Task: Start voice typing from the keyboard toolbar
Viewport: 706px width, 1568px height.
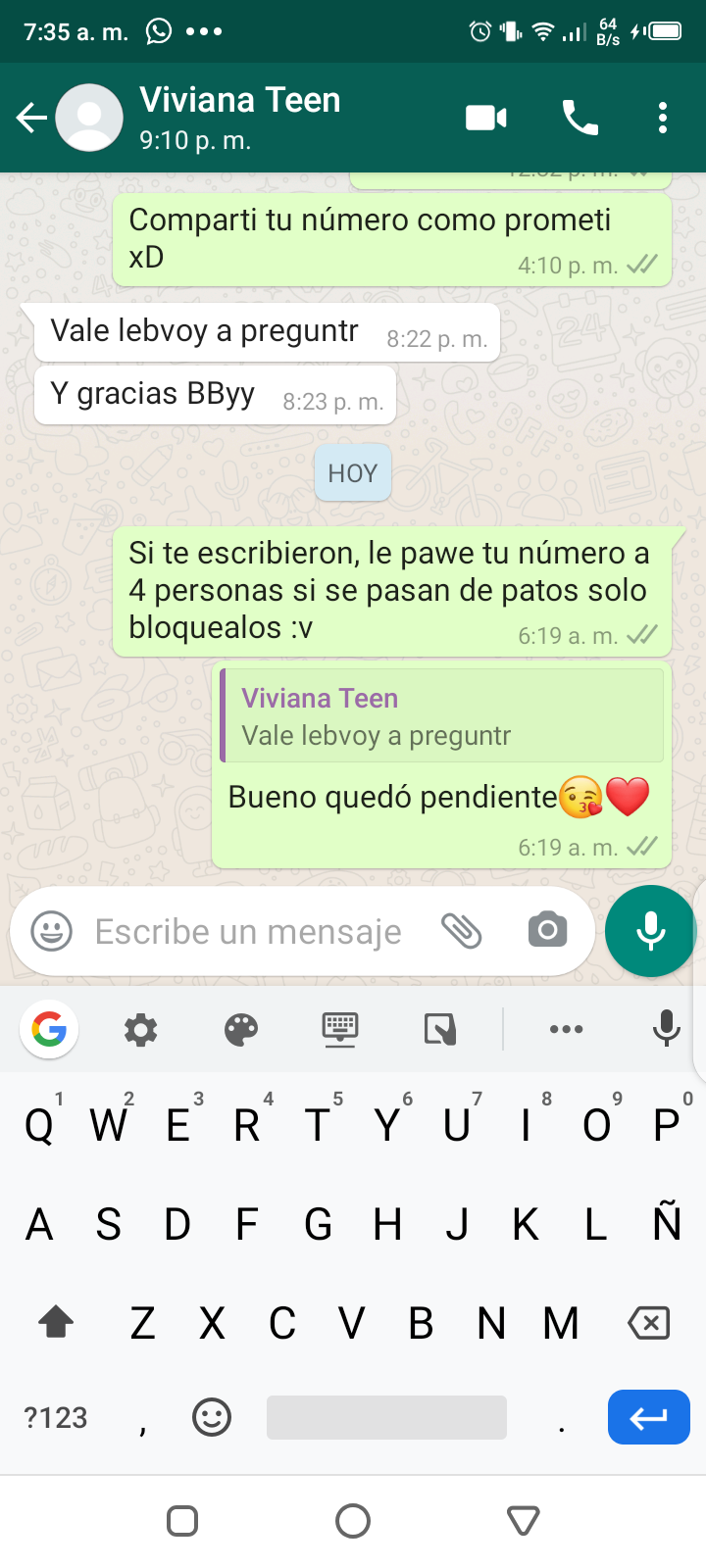Action: coord(667,1028)
